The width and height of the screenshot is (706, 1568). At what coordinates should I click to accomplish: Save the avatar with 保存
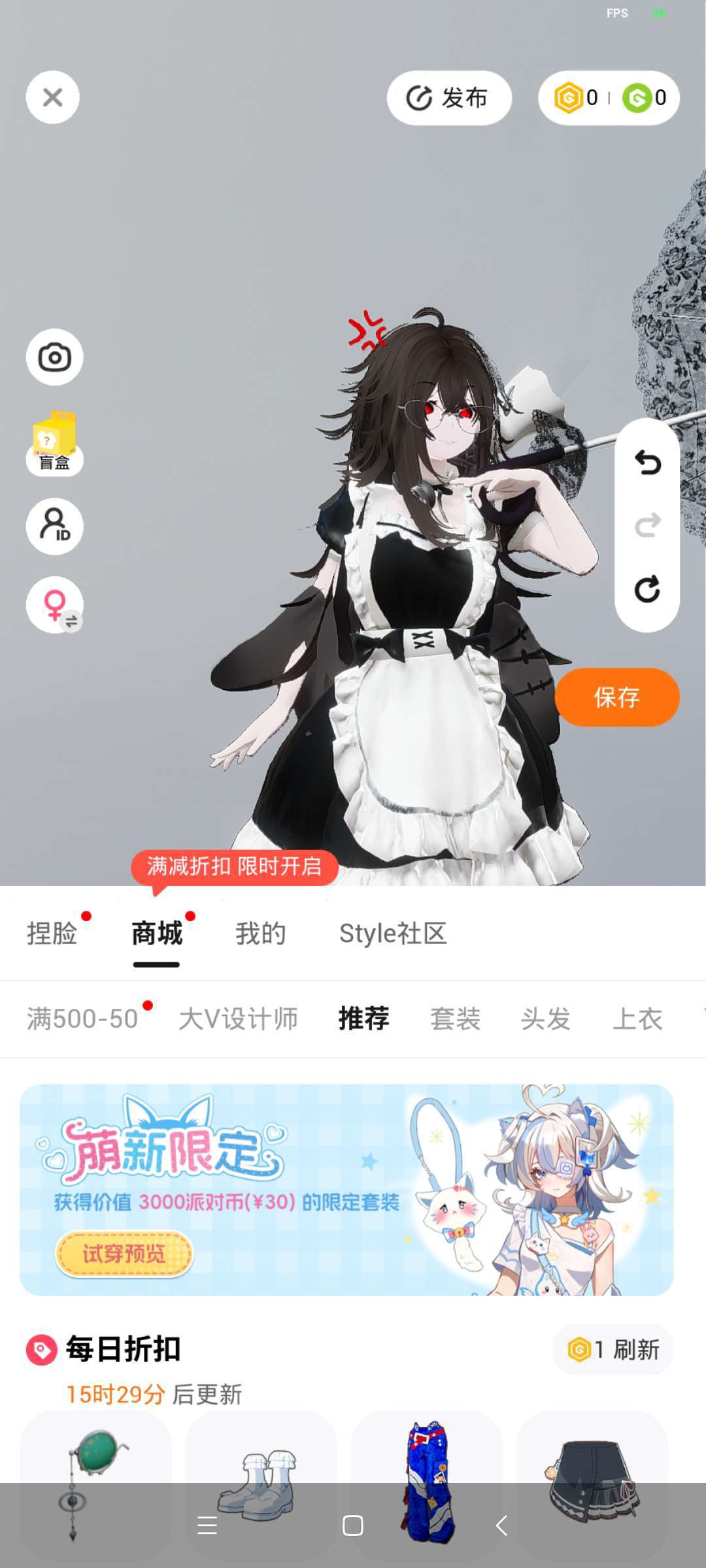pyautogui.click(x=617, y=697)
